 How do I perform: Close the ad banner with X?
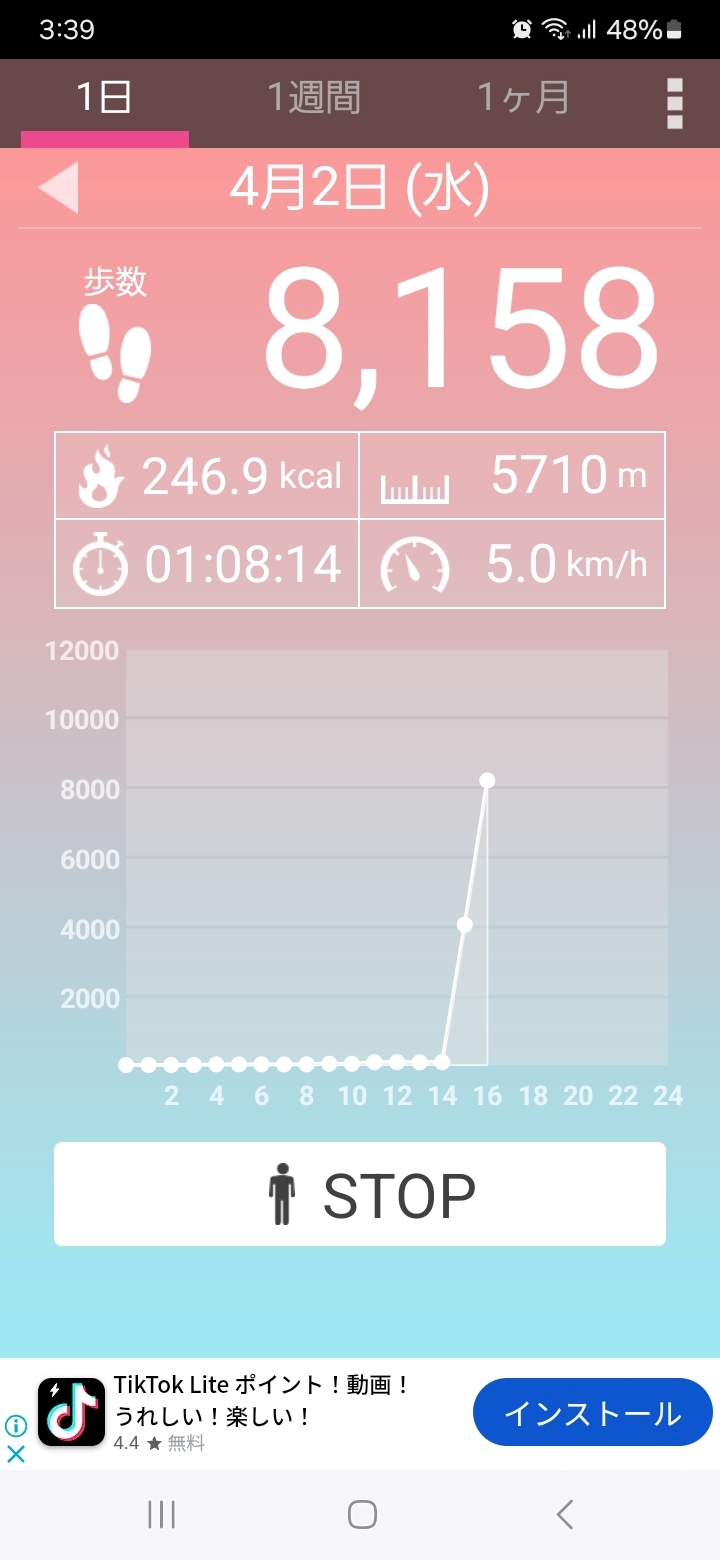pos(16,1454)
